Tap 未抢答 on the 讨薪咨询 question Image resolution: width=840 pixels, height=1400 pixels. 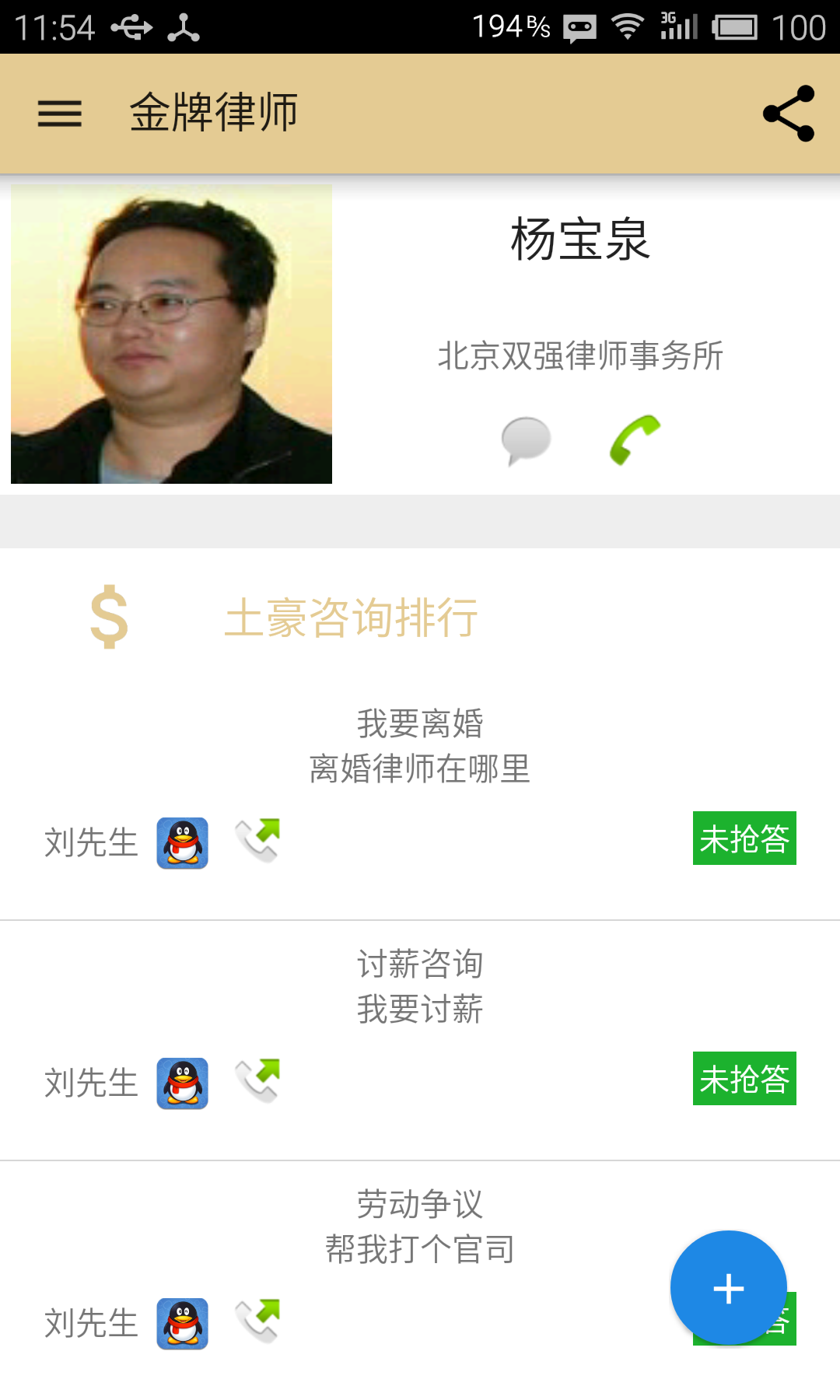(744, 1079)
